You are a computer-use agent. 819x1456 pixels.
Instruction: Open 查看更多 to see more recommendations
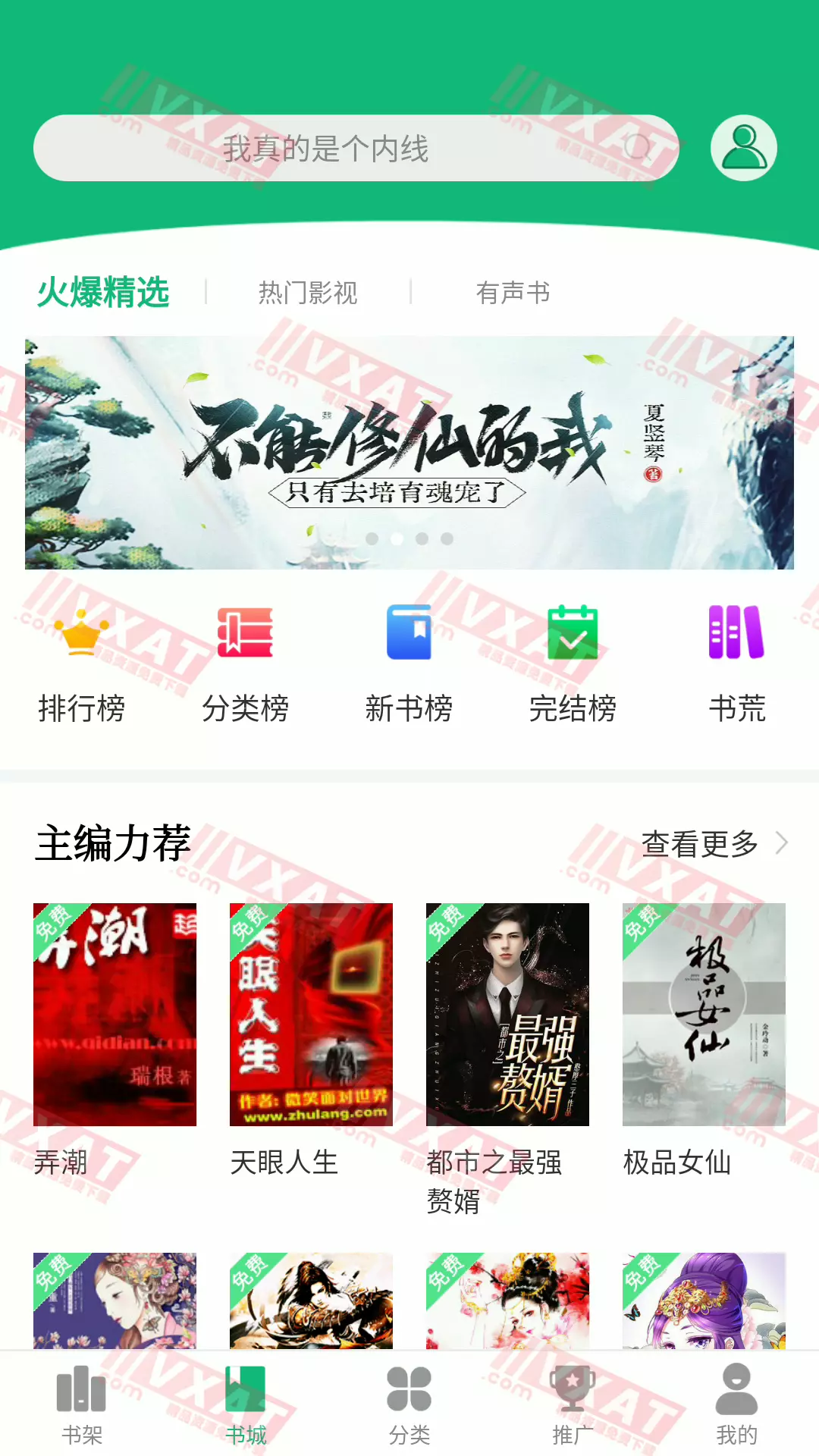pos(699,843)
